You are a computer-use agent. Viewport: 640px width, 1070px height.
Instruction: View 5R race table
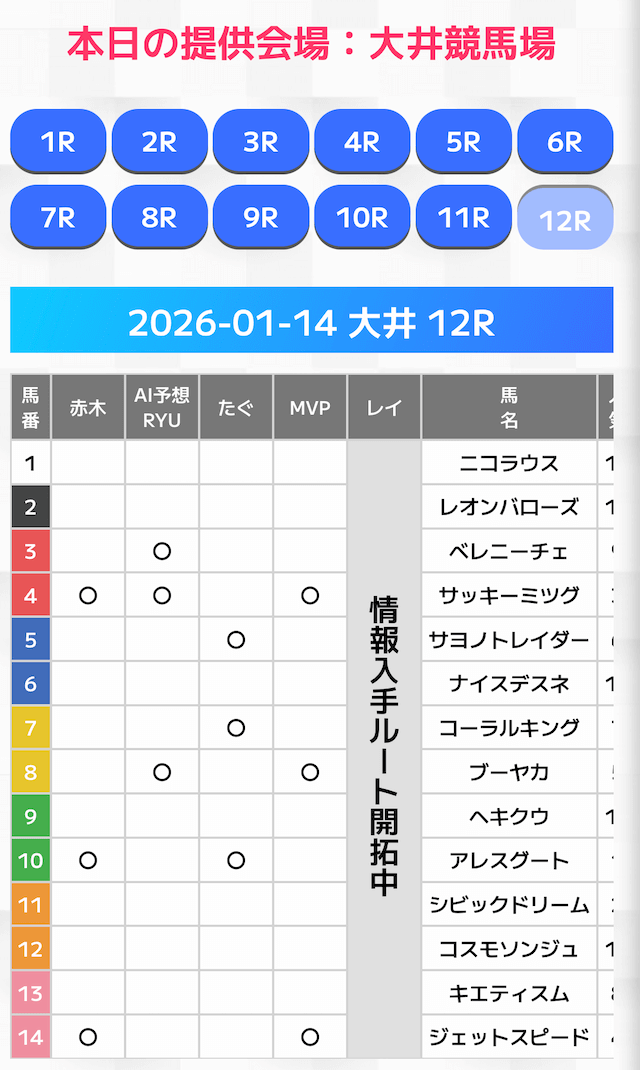click(463, 142)
